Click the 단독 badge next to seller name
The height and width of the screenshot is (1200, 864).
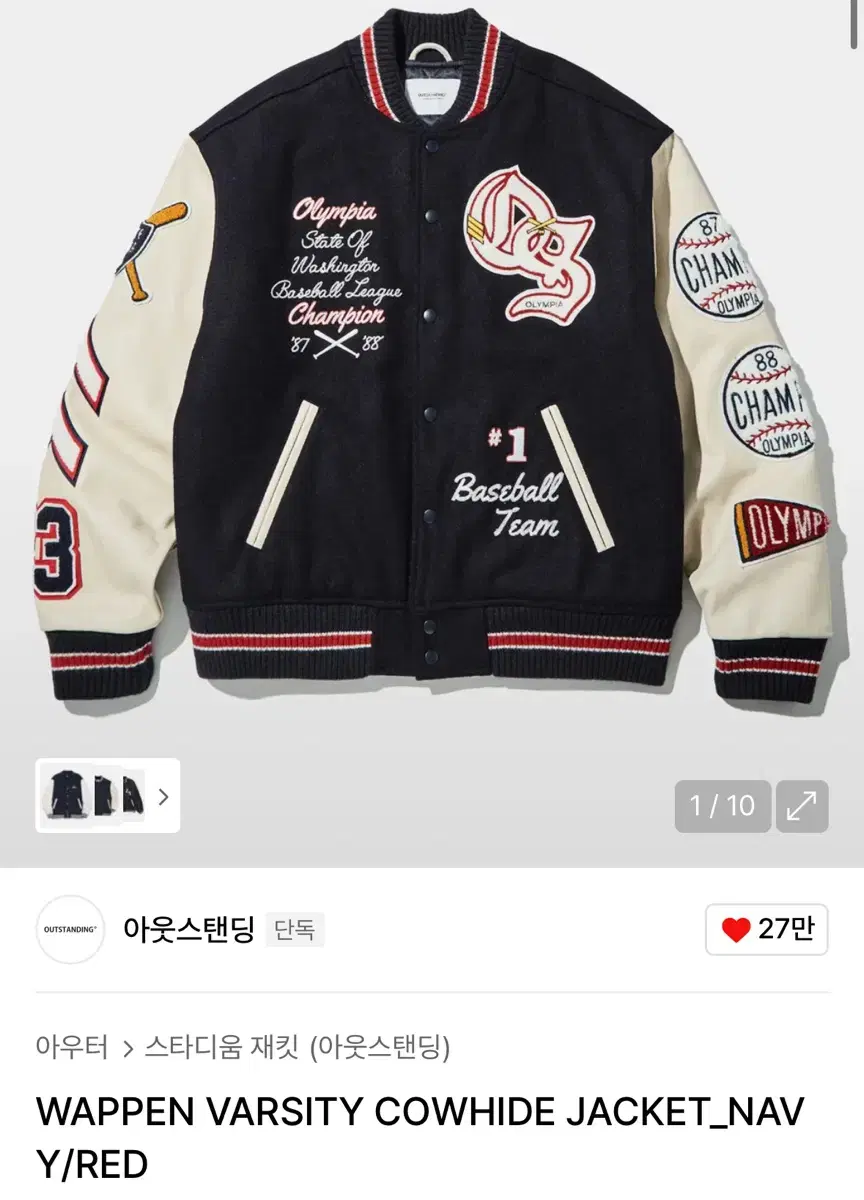[x=297, y=929]
